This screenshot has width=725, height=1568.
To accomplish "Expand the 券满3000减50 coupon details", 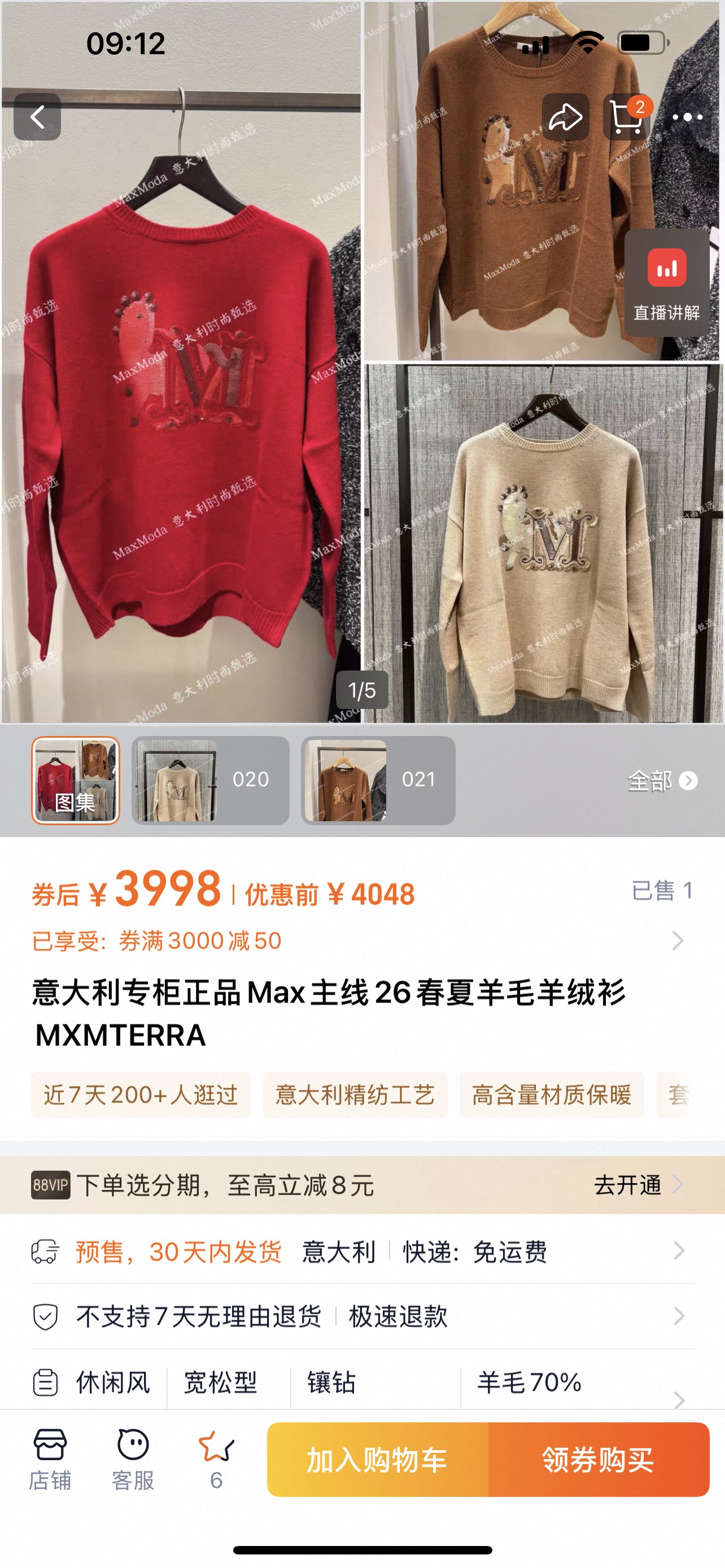I will pos(362,940).
